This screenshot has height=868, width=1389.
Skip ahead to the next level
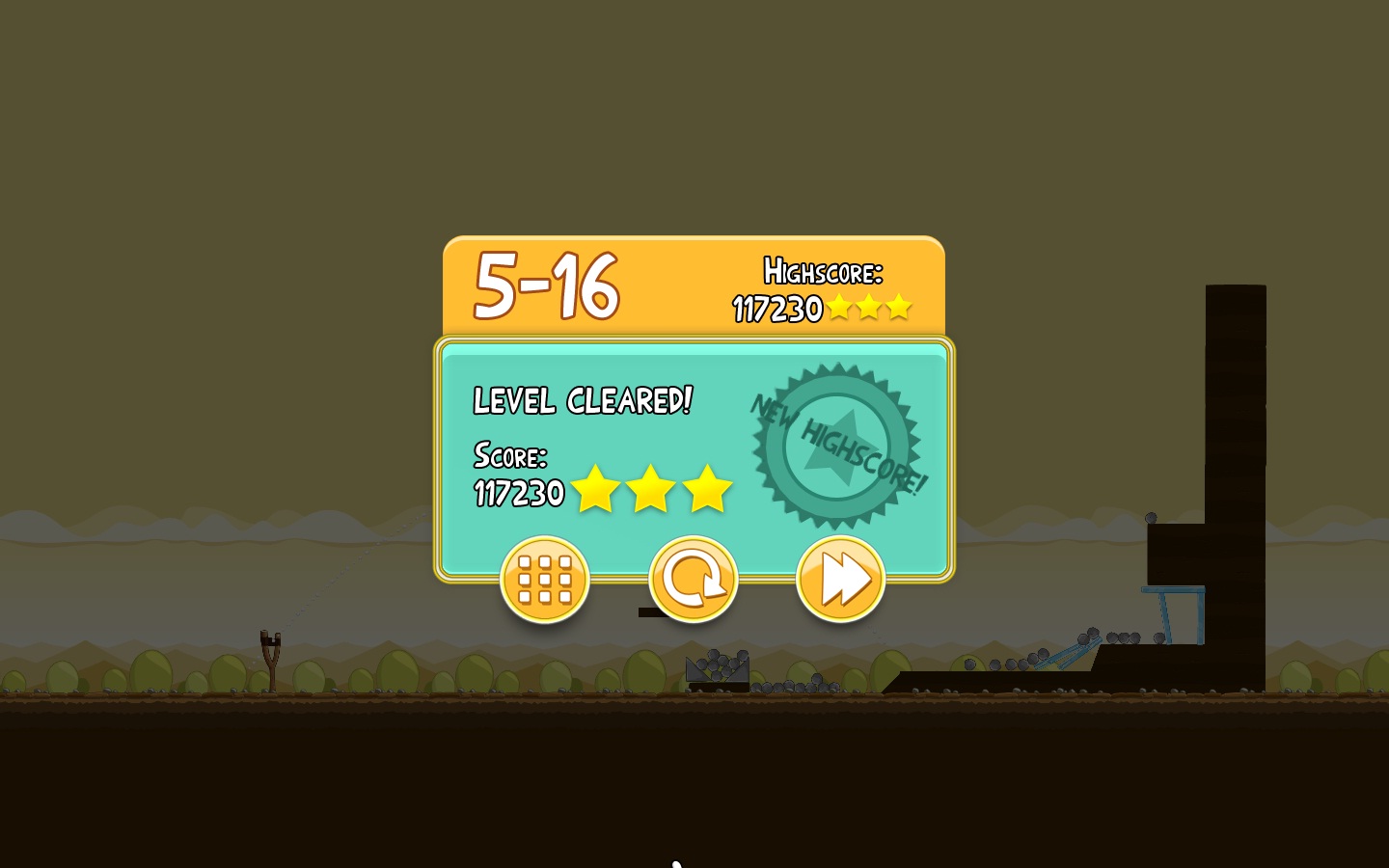click(x=840, y=580)
